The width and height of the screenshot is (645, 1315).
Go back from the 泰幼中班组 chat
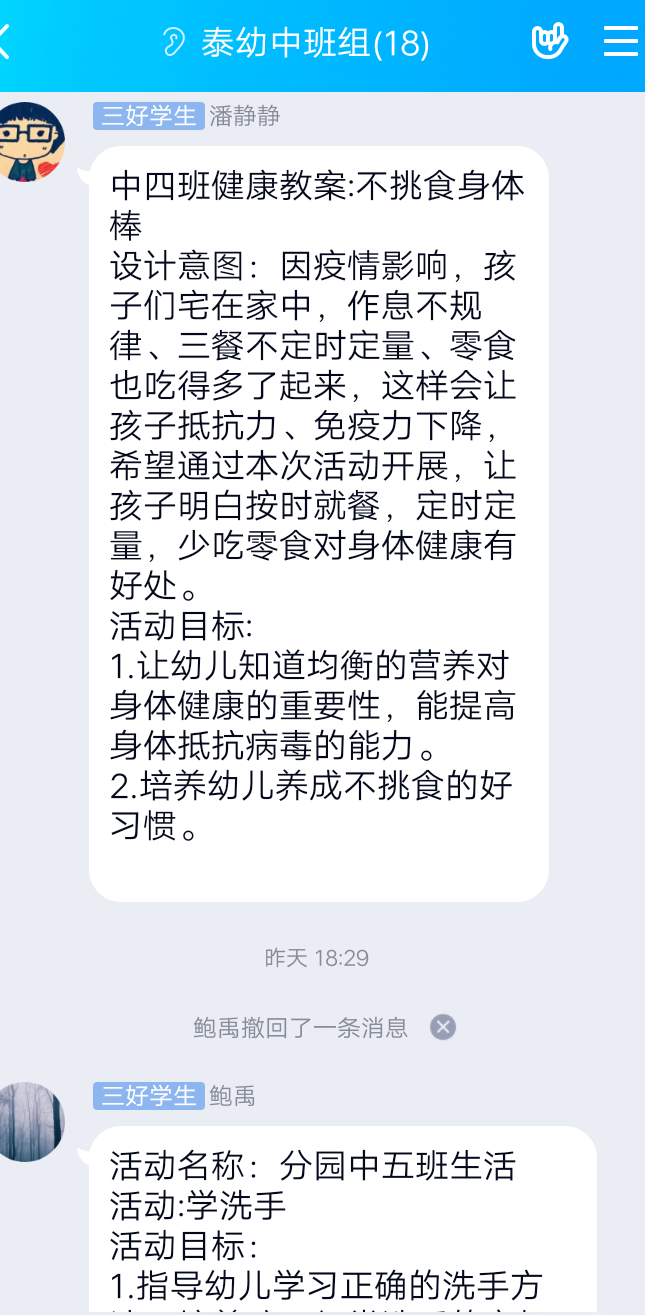8,42
